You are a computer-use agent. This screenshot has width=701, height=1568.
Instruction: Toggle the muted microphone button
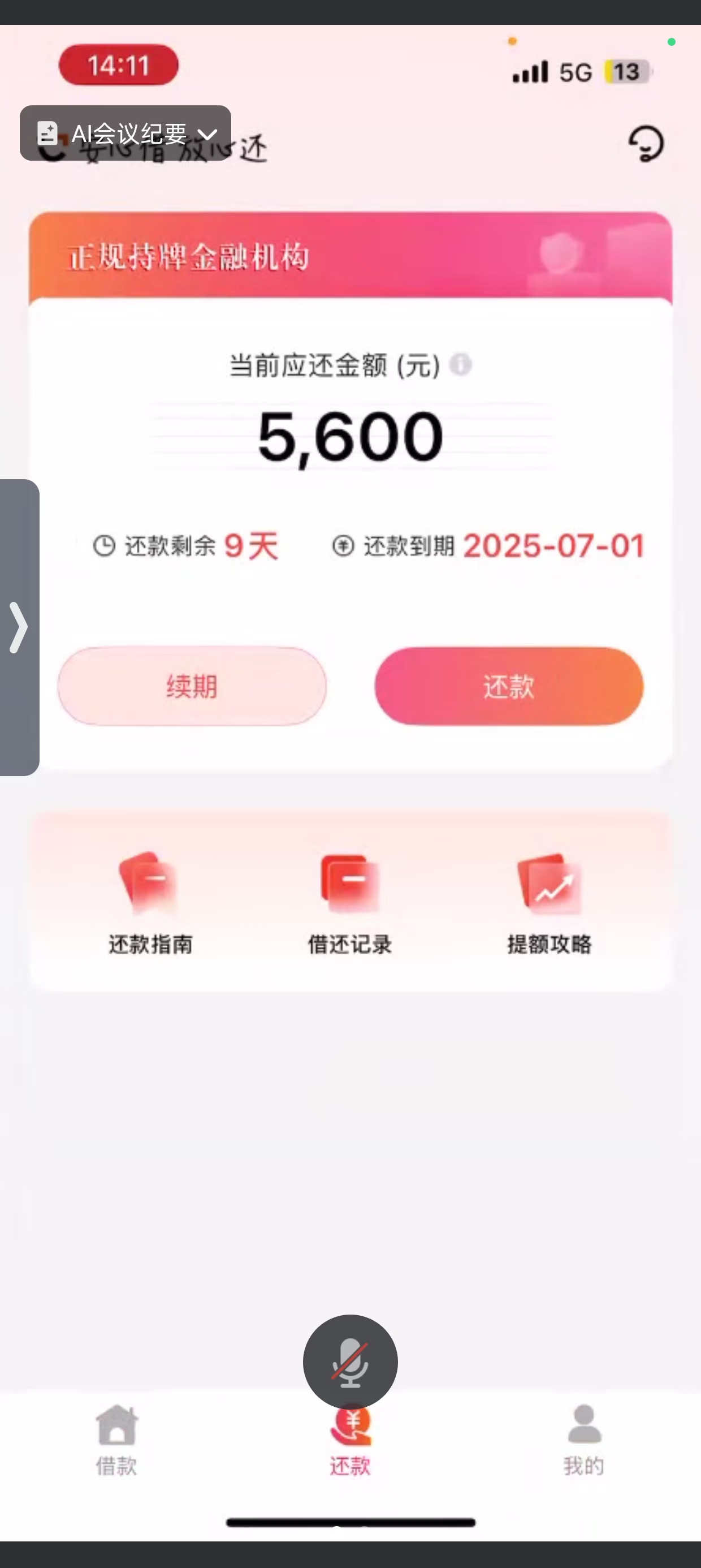(x=350, y=1362)
